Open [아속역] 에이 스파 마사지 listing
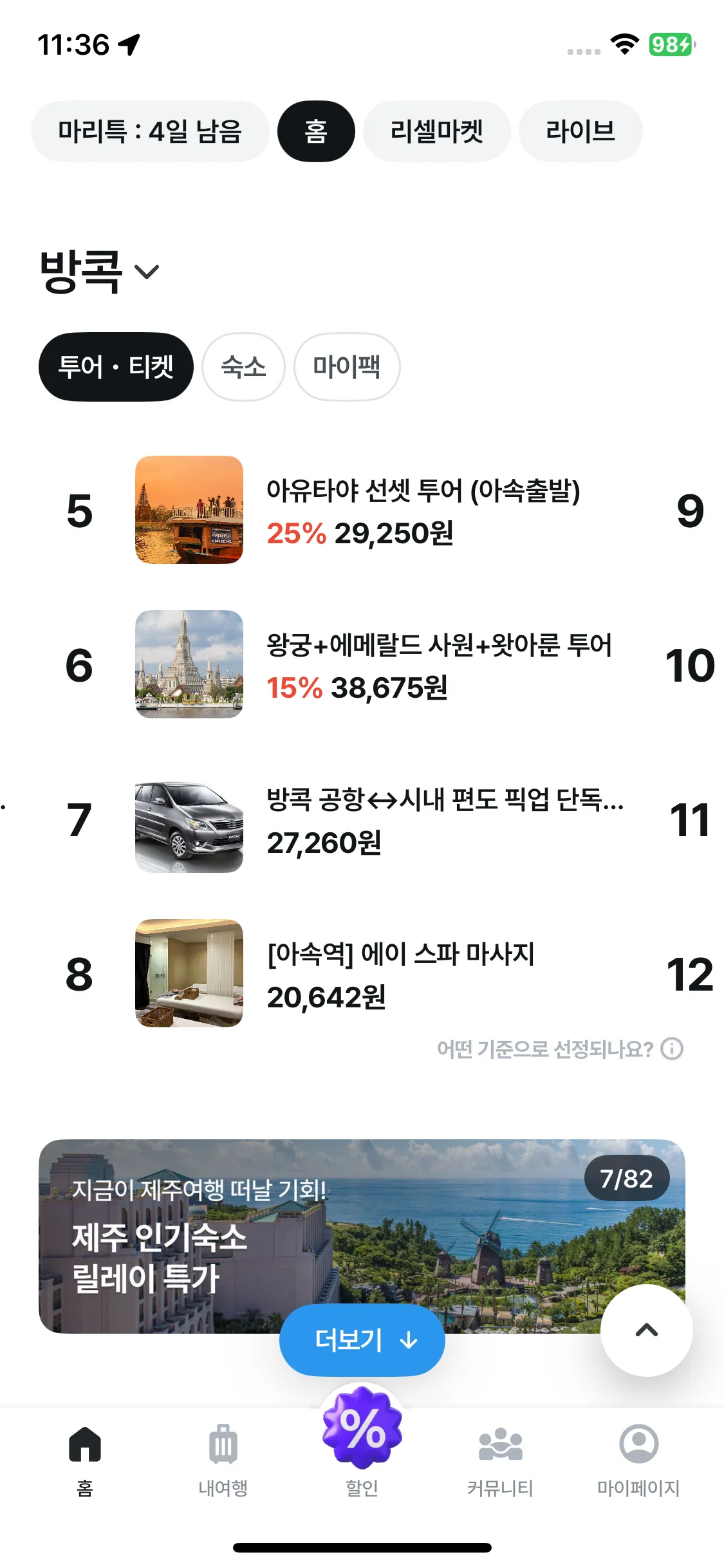This screenshot has height=1568, width=724. pos(400,974)
